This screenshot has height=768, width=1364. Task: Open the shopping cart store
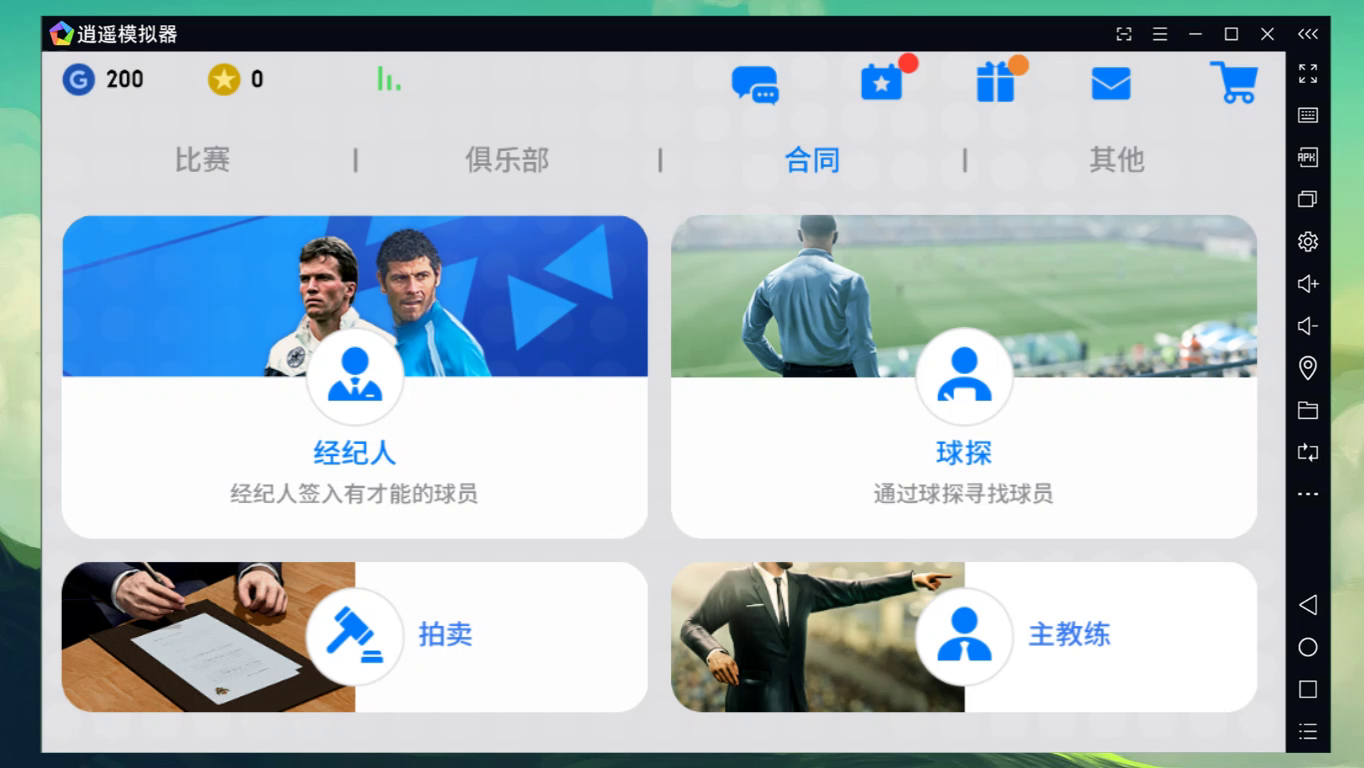tap(1234, 83)
